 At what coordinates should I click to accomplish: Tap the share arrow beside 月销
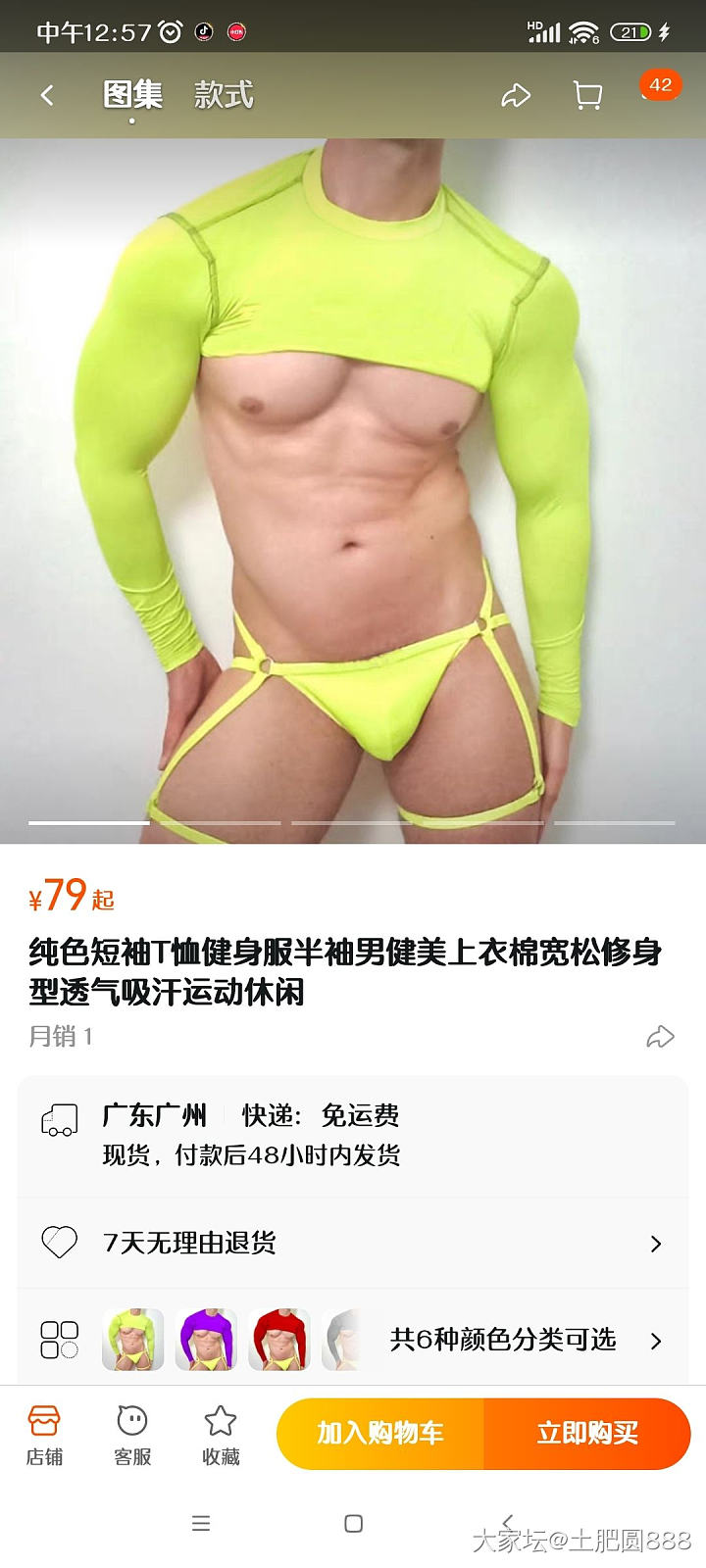coord(660,1037)
